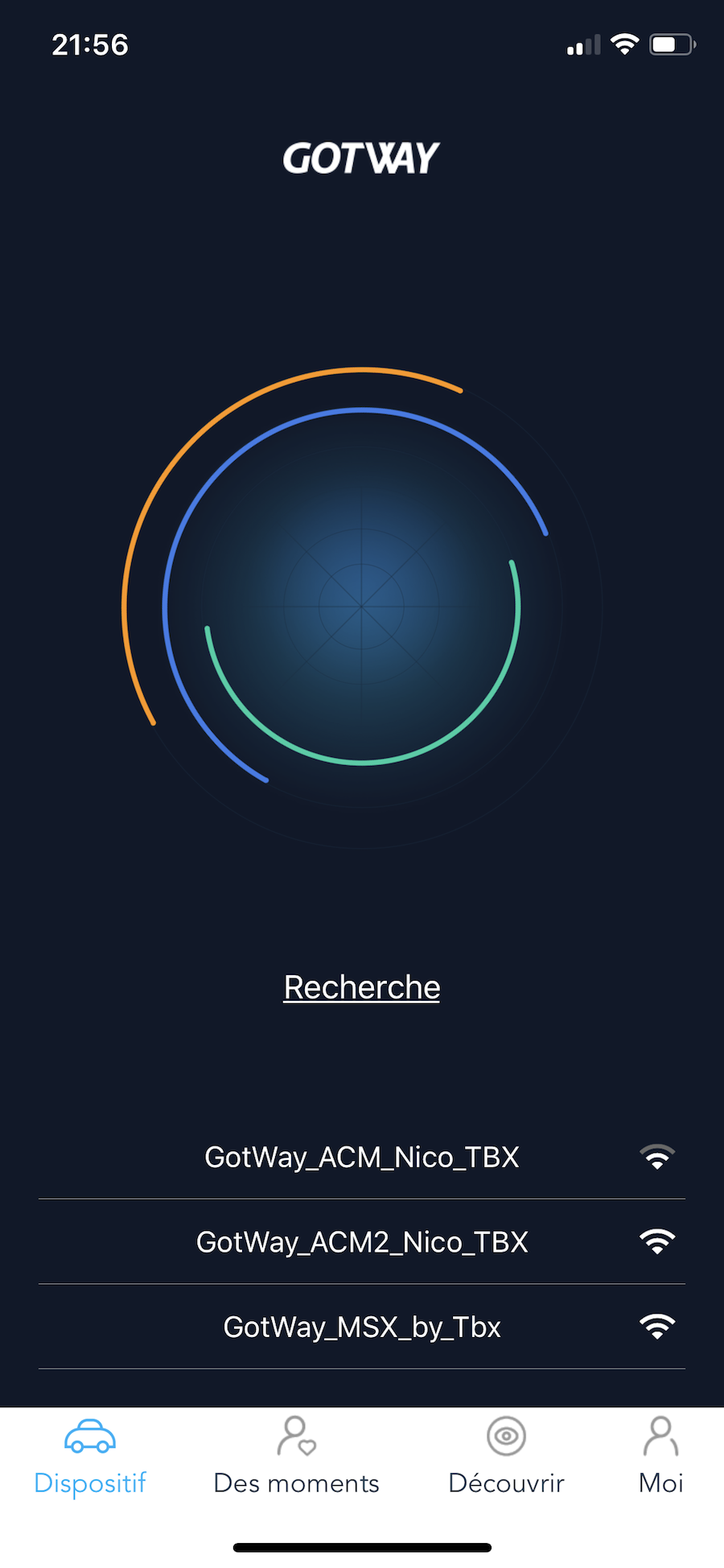Viewport: 724px width, 1568px height.
Task: Open the Moi profile tab
Action: pos(660,1458)
